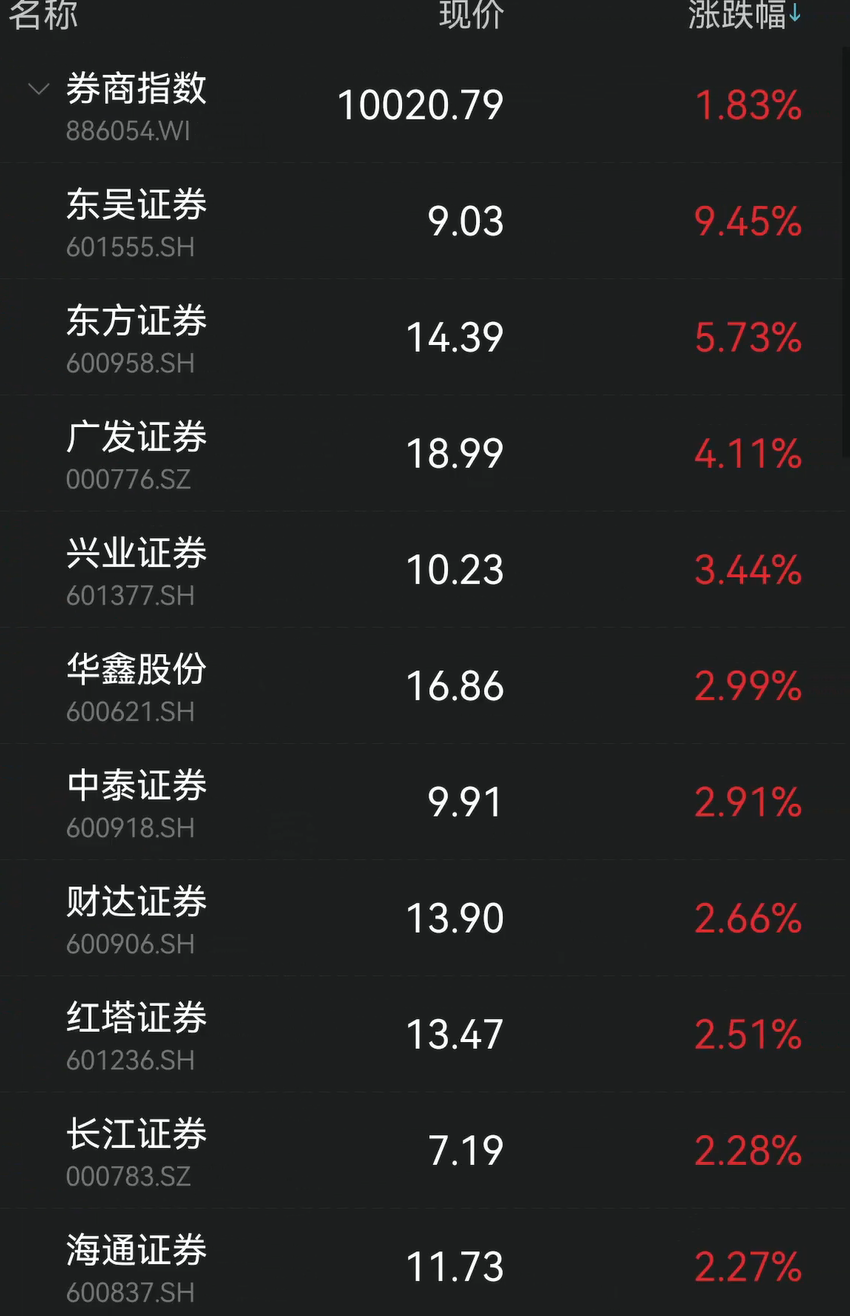Collapse the 券商指数 group chevron

38,90
